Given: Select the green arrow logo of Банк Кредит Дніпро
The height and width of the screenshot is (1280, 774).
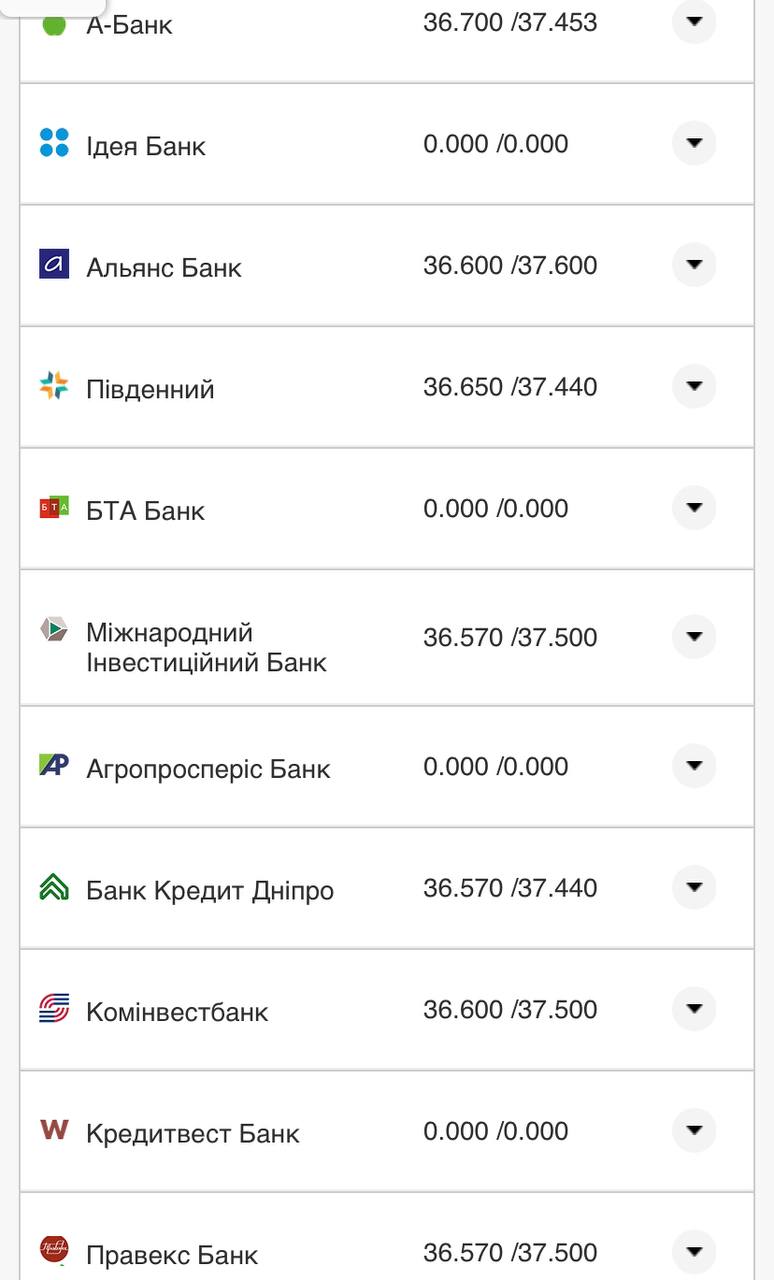Looking at the screenshot, I should (53, 887).
